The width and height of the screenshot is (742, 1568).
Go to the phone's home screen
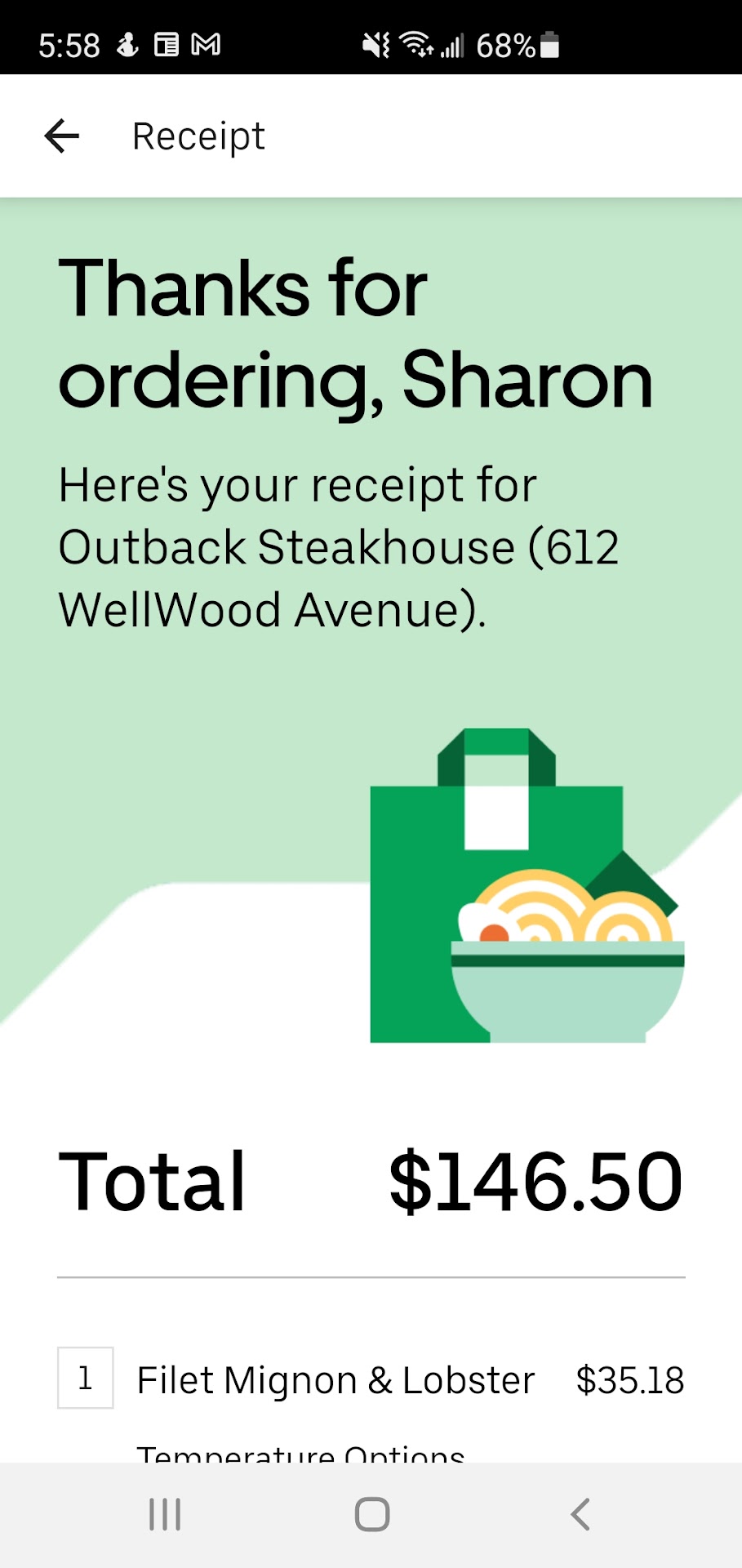[x=372, y=1514]
